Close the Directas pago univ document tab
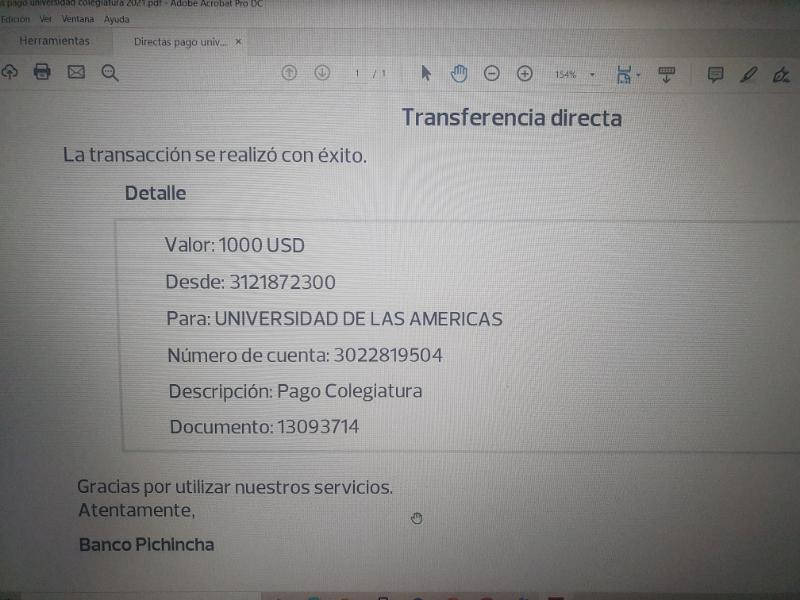Screen dimensions: 800x600 coord(239,42)
